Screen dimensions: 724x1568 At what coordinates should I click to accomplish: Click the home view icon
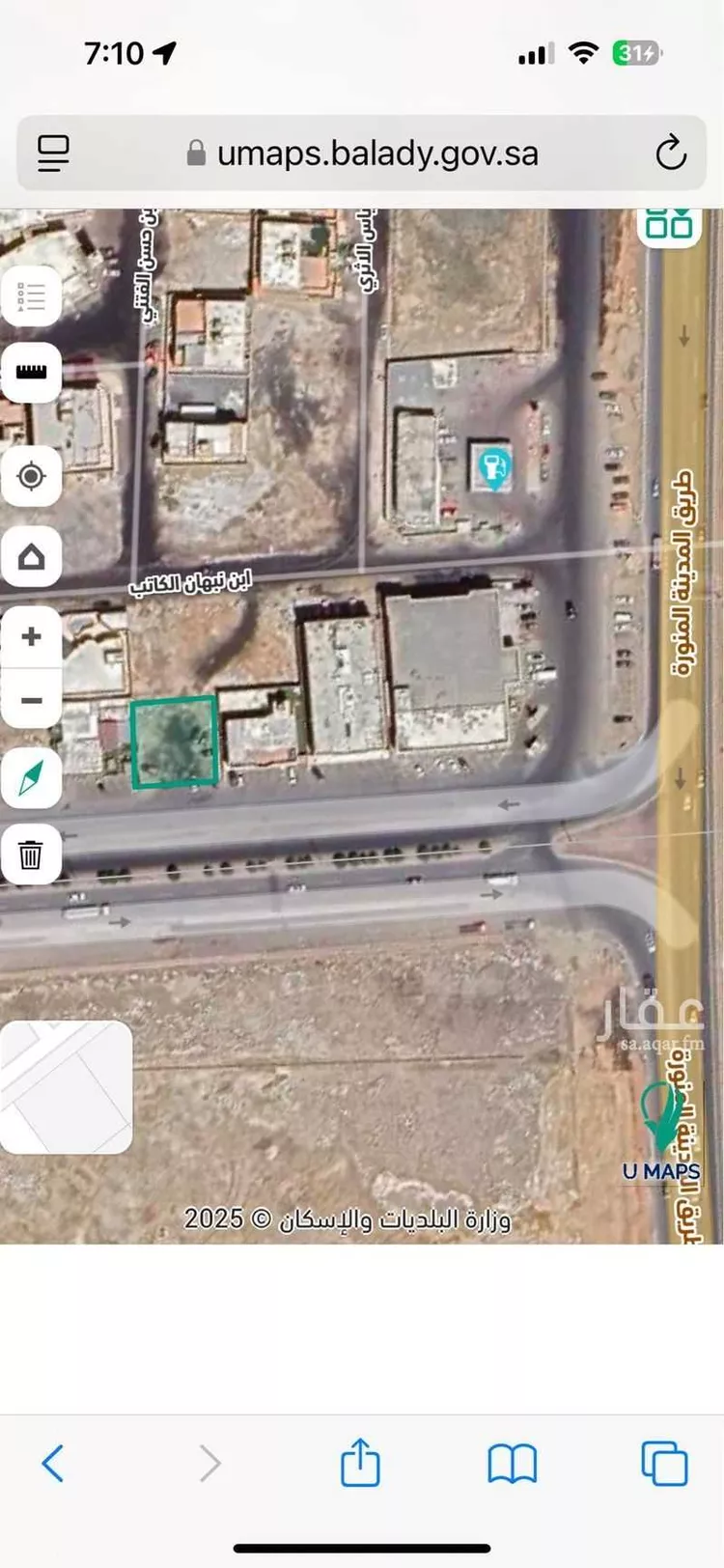click(32, 556)
